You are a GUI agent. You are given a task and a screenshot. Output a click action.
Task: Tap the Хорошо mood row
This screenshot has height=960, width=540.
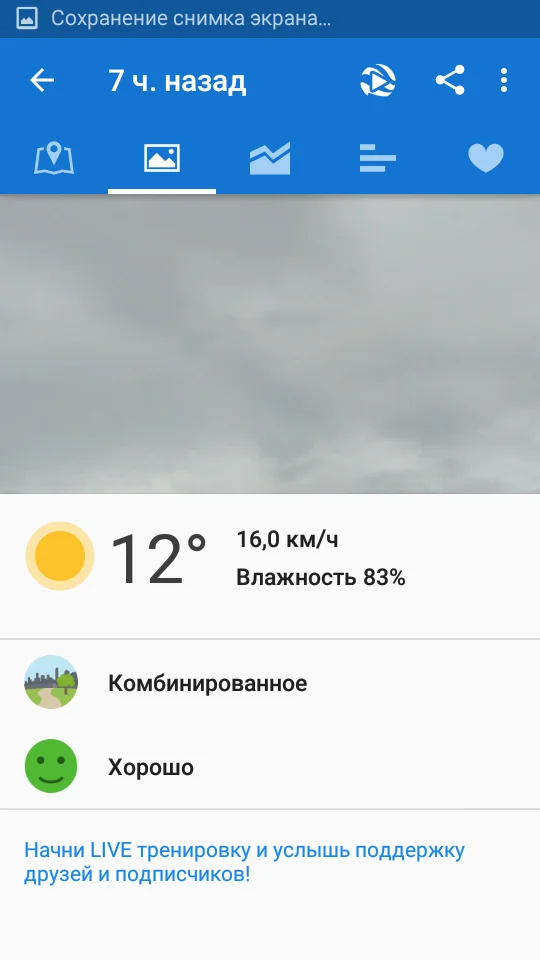tap(270, 766)
